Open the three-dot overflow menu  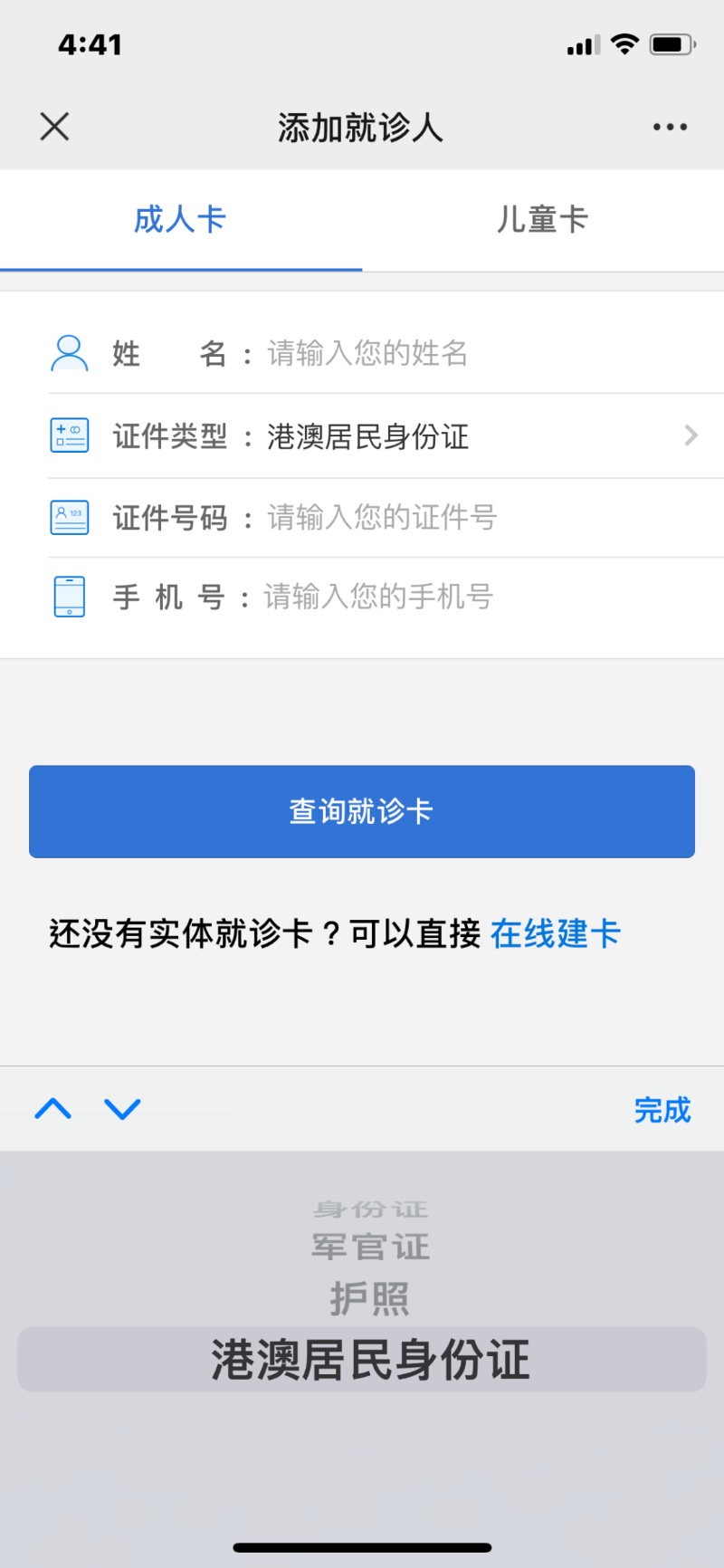[x=670, y=127]
